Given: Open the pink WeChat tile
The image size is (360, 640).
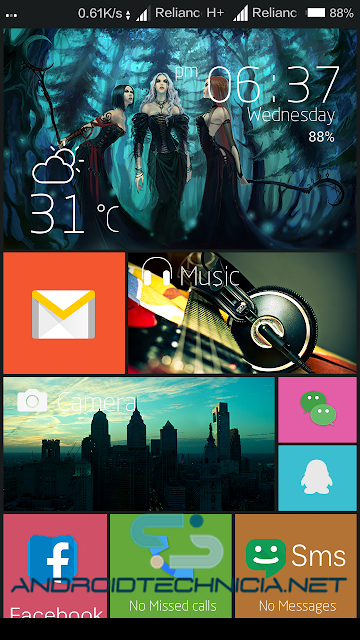Looking at the screenshot, I should click(x=318, y=410).
